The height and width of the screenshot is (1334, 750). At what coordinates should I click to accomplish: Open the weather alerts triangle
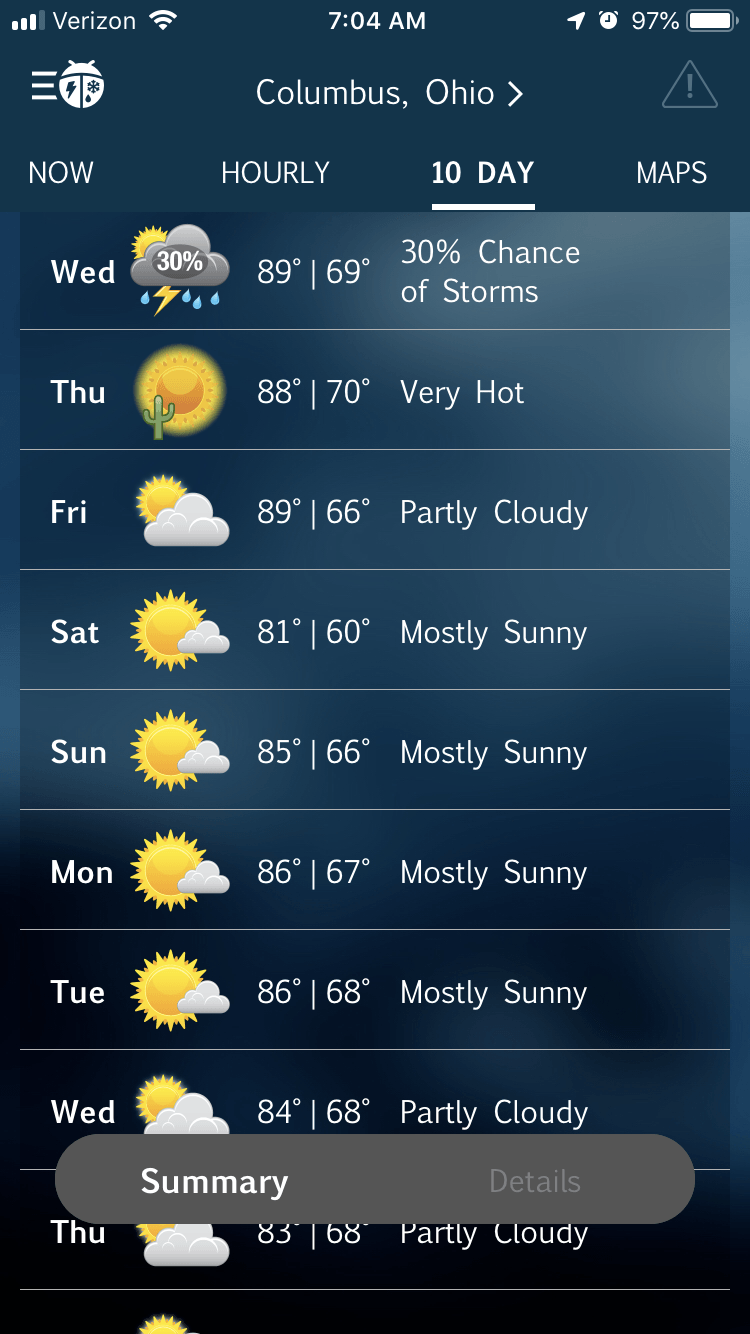click(689, 85)
